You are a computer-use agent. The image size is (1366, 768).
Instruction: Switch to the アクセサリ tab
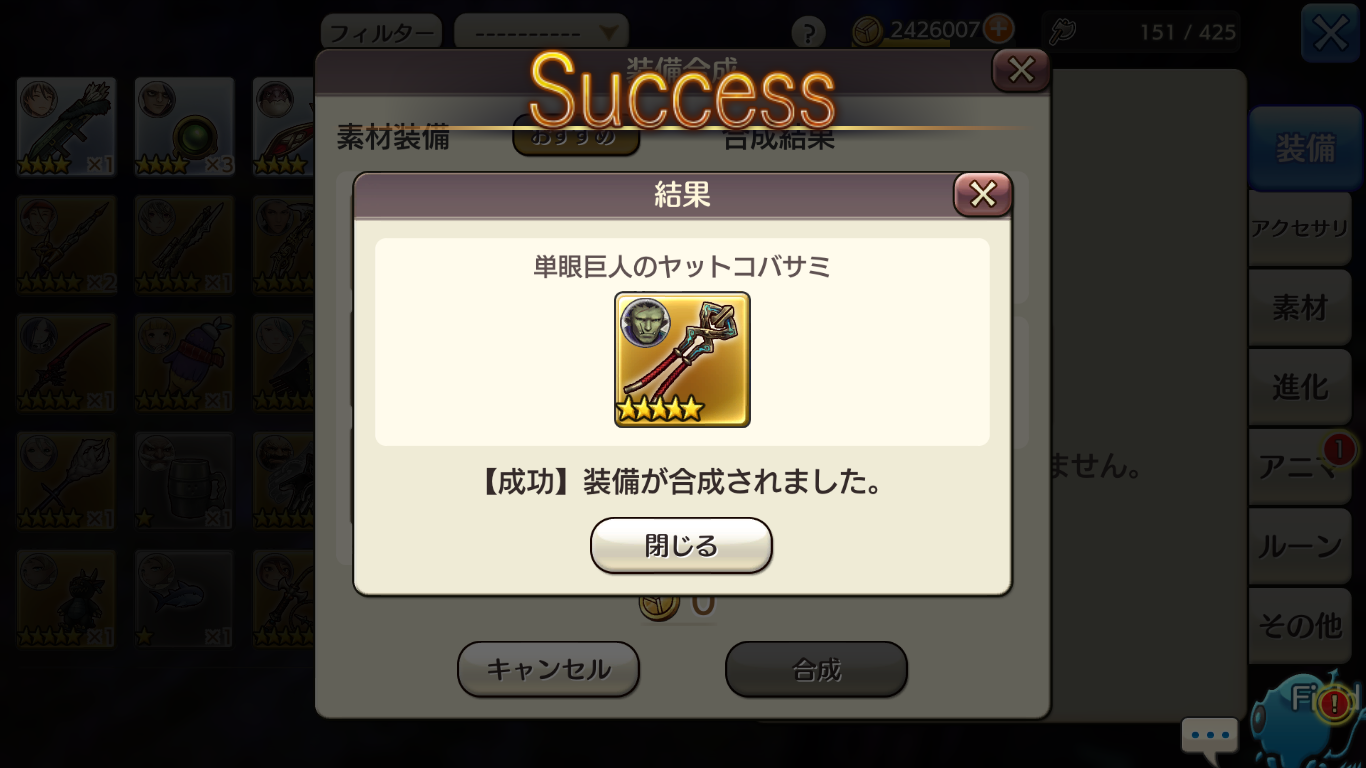coord(1300,229)
